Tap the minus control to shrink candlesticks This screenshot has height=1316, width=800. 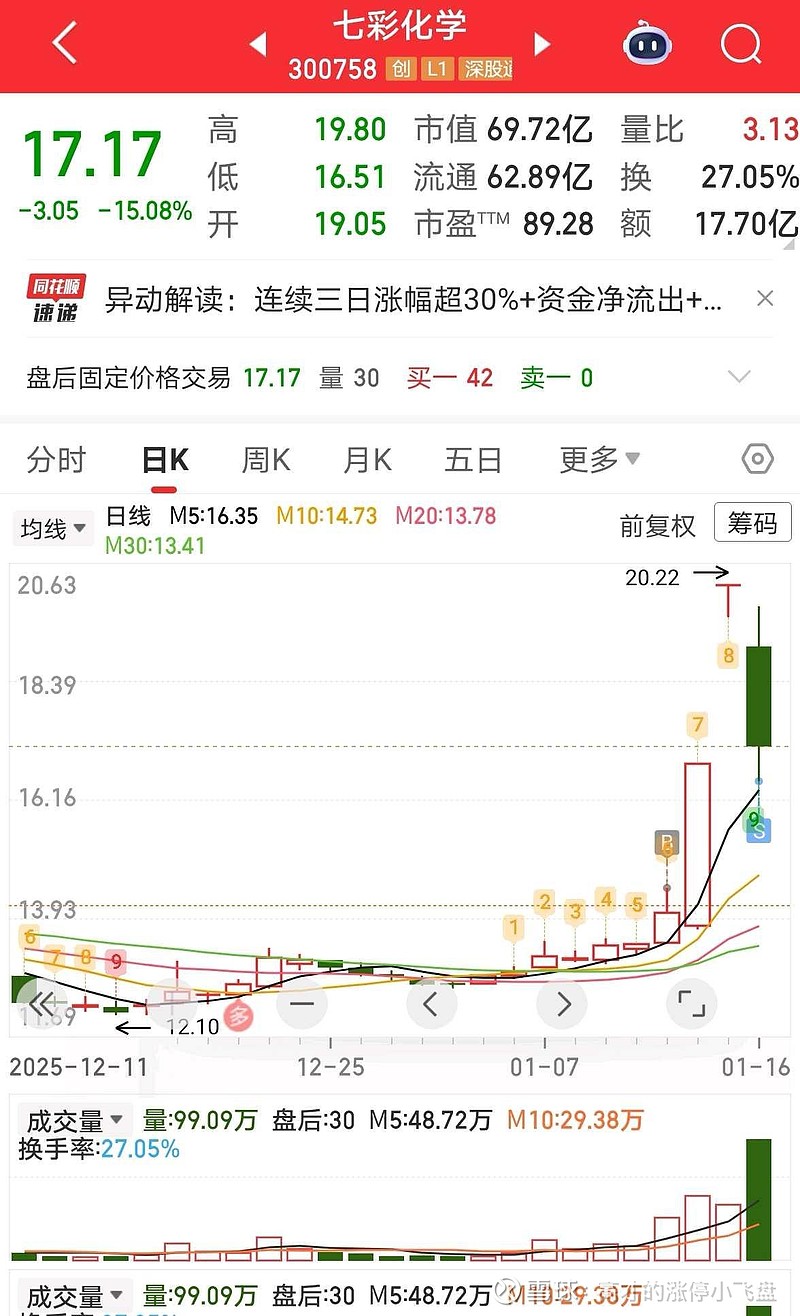pyautogui.click(x=302, y=1003)
